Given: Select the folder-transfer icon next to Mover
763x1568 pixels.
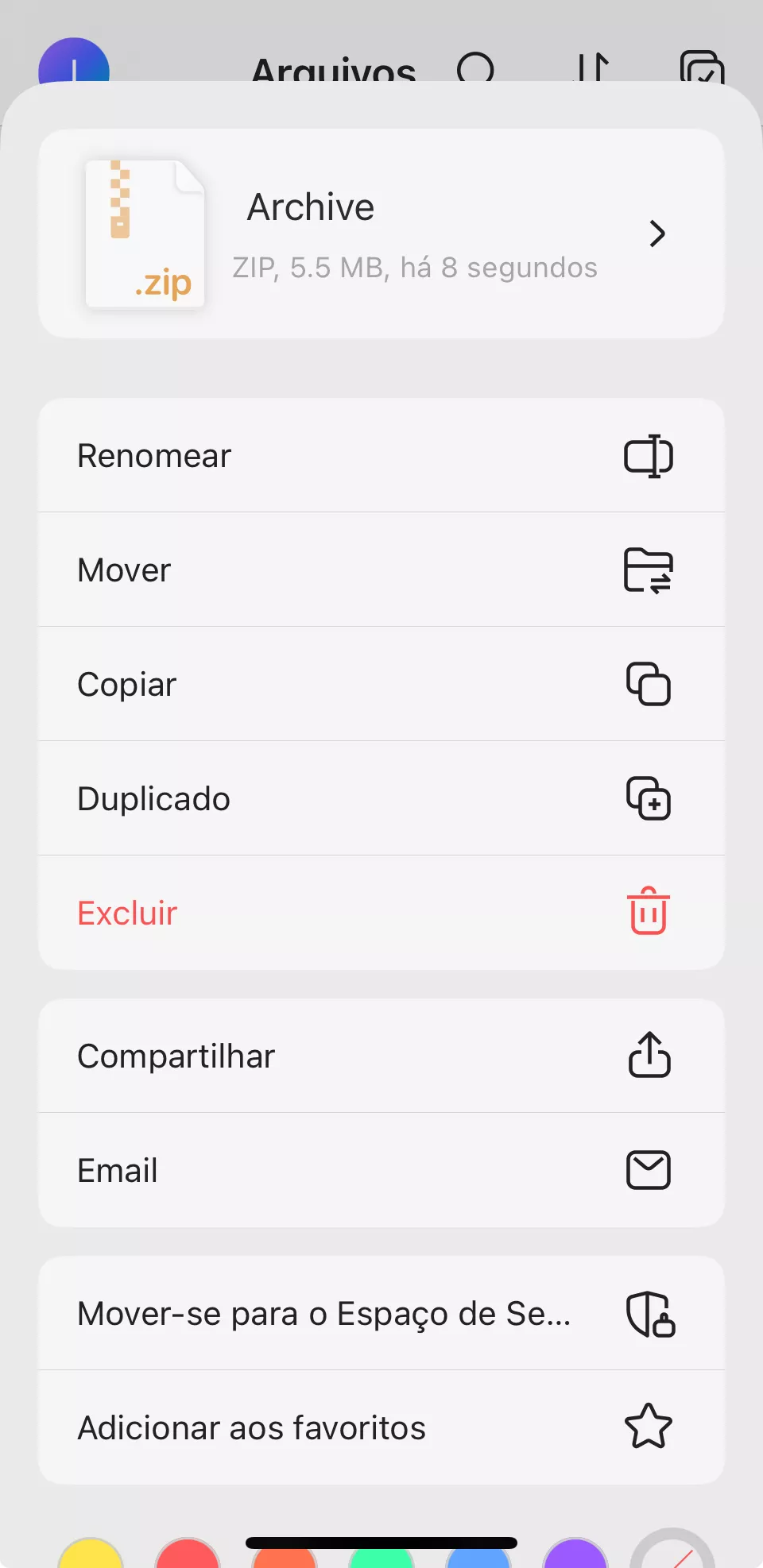Looking at the screenshot, I should [649, 570].
